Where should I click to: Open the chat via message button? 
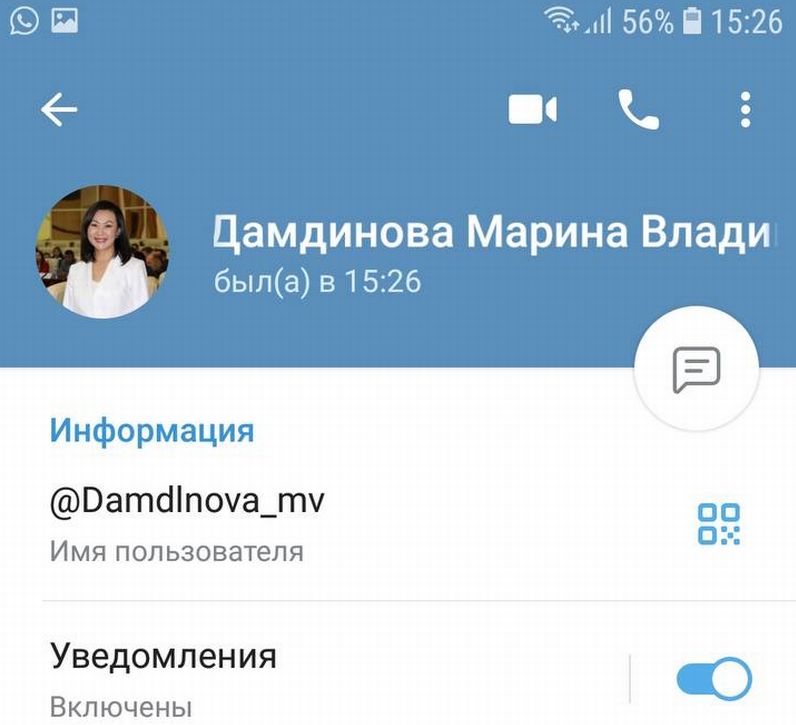click(x=697, y=370)
